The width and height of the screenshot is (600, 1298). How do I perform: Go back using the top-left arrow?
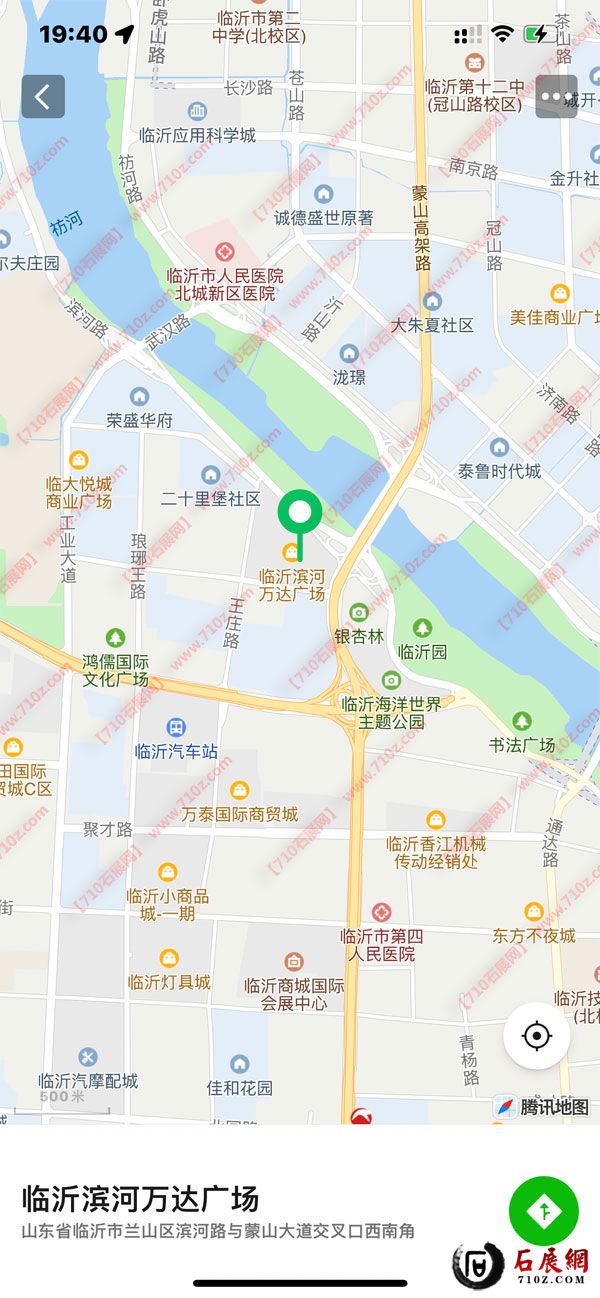tap(43, 97)
